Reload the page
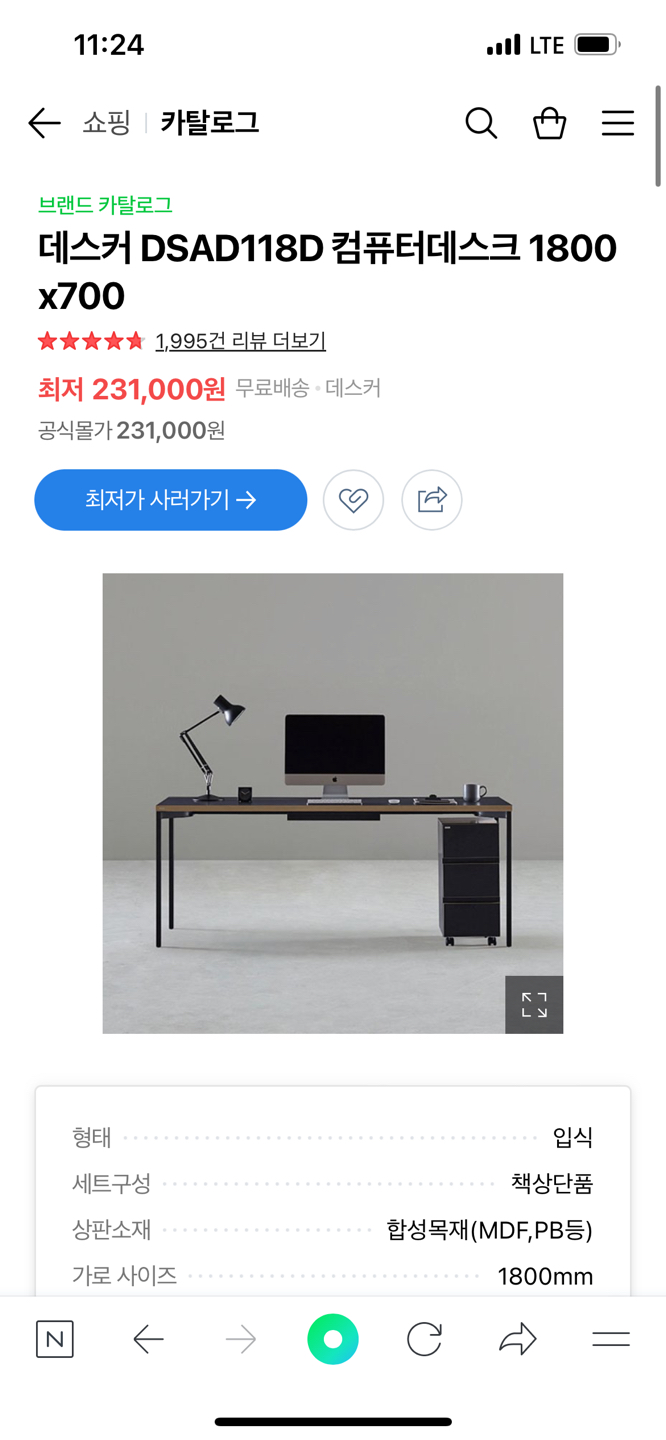The height and width of the screenshot is (1440, 666). pyautogui.click(x=424, y=1339)
